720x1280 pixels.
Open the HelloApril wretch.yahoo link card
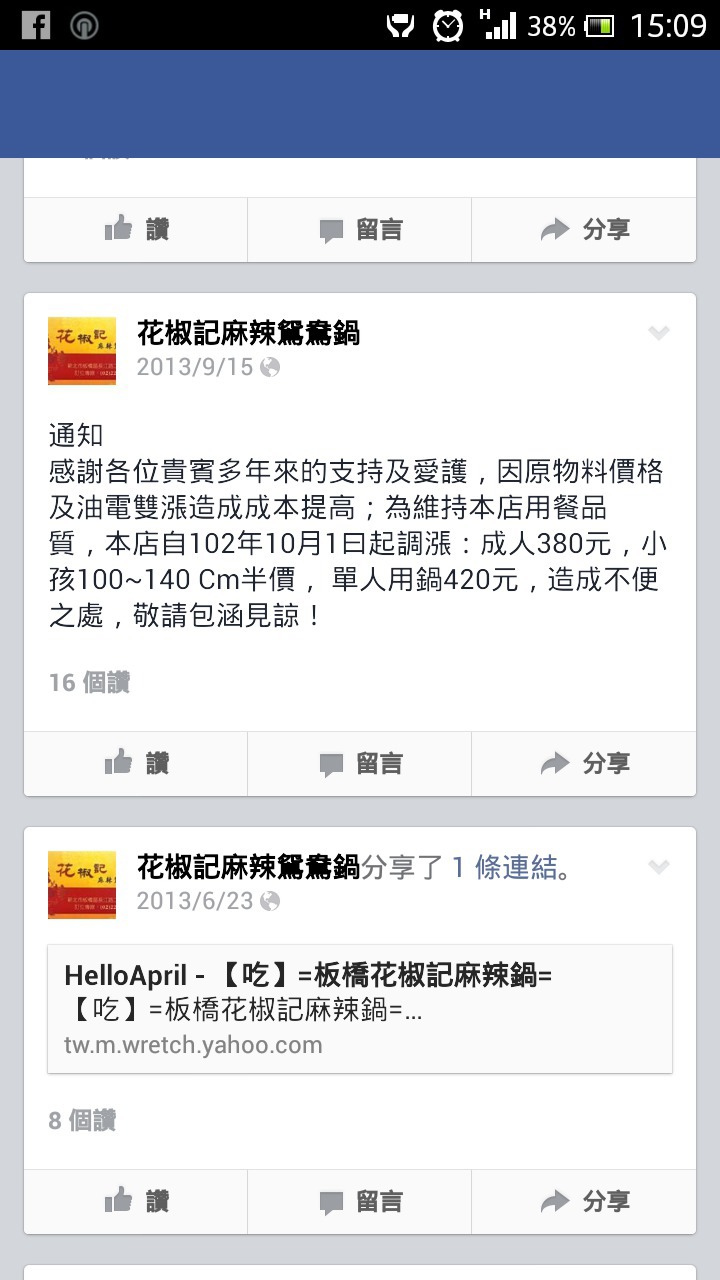coord(360,1009)
